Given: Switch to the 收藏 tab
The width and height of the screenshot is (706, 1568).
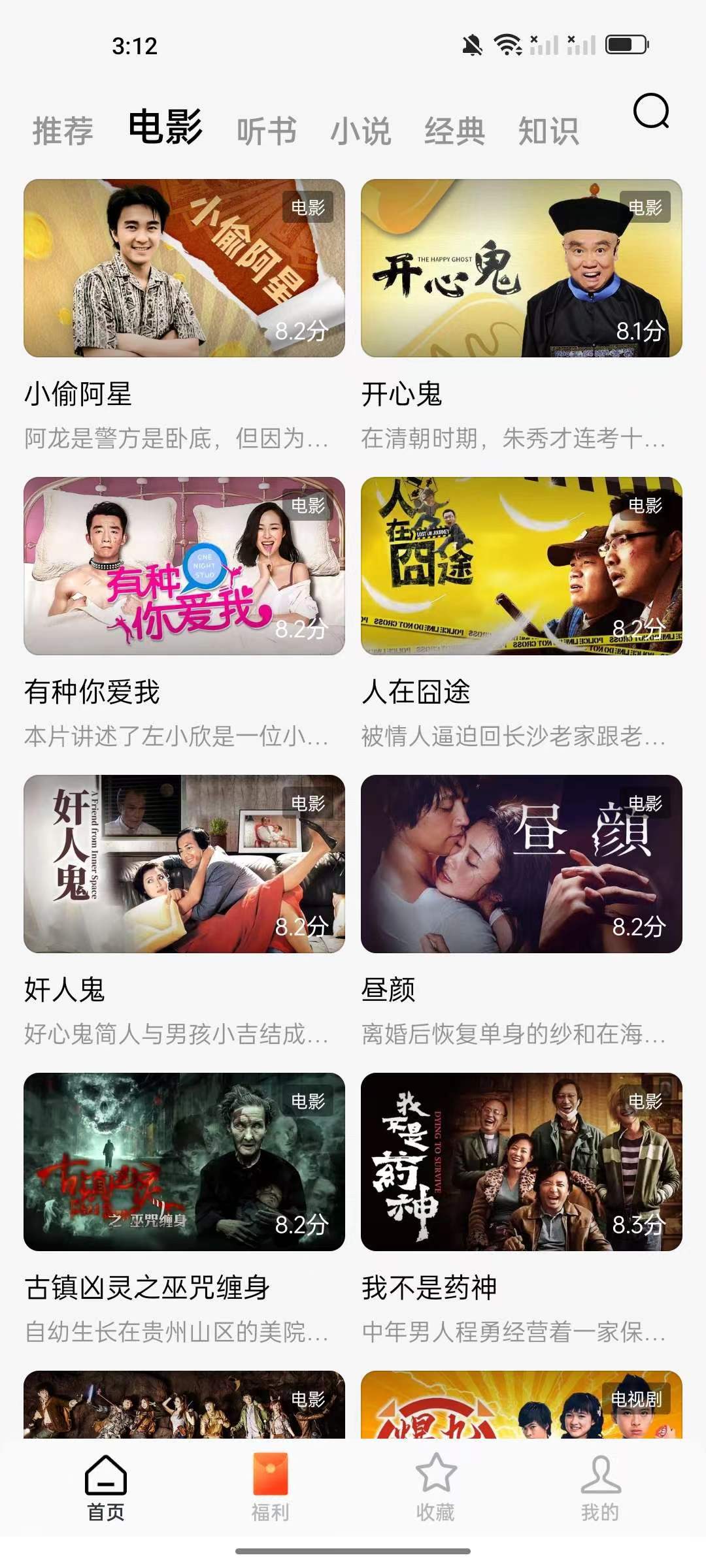Looking at the screenshot, I should (x=435, y=1487).
